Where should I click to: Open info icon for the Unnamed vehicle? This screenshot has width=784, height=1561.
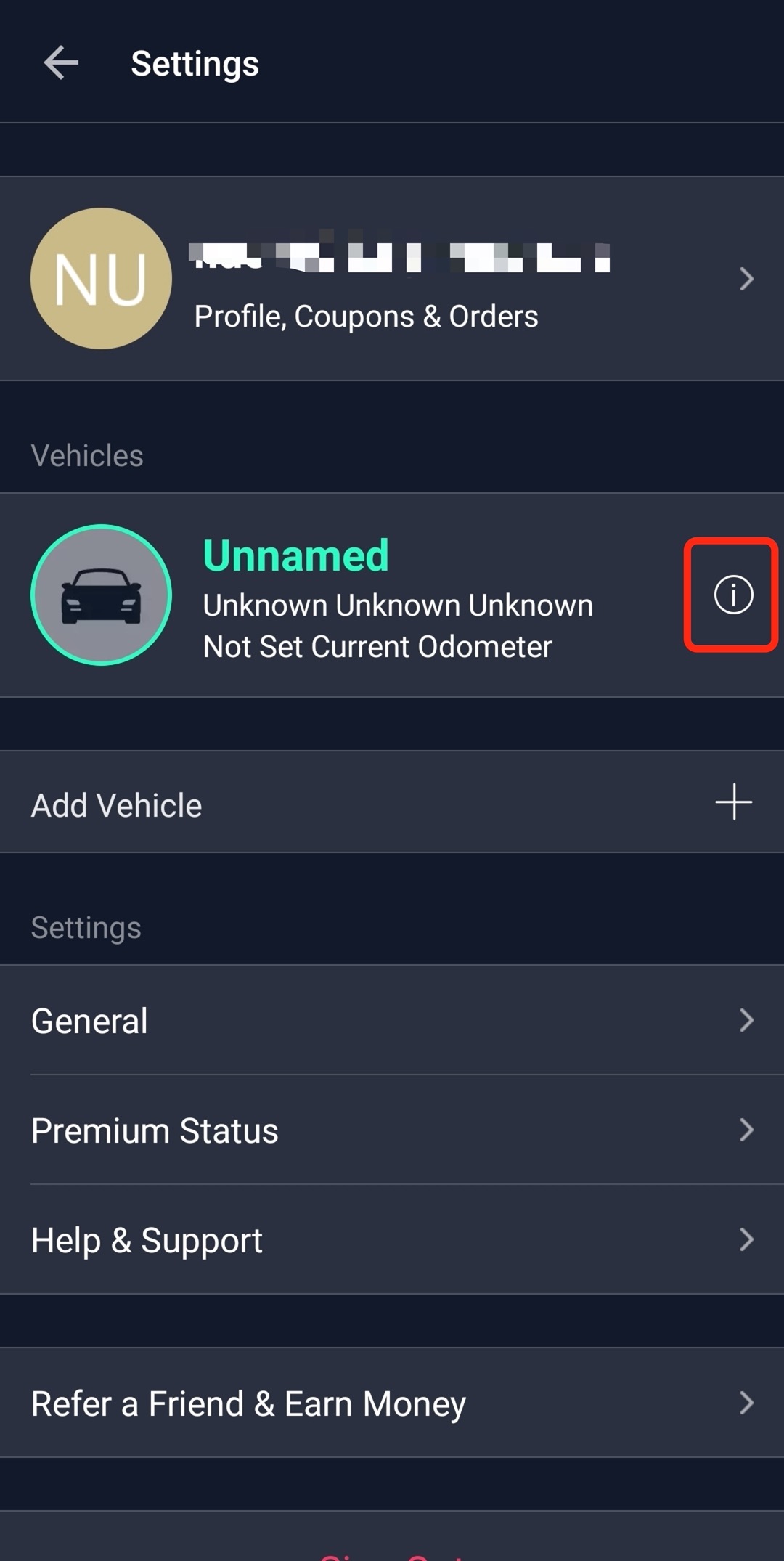coord(733,595)
